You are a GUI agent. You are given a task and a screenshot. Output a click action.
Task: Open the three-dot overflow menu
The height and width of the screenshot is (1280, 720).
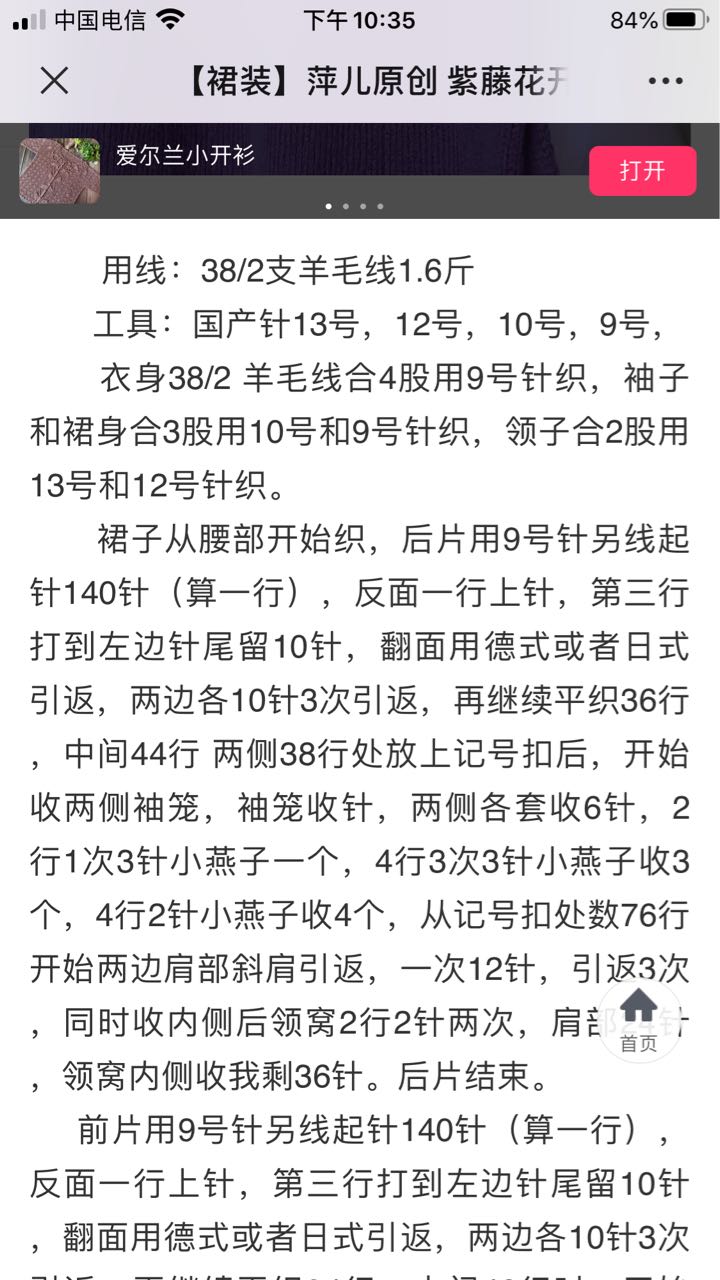pos(665,81)
